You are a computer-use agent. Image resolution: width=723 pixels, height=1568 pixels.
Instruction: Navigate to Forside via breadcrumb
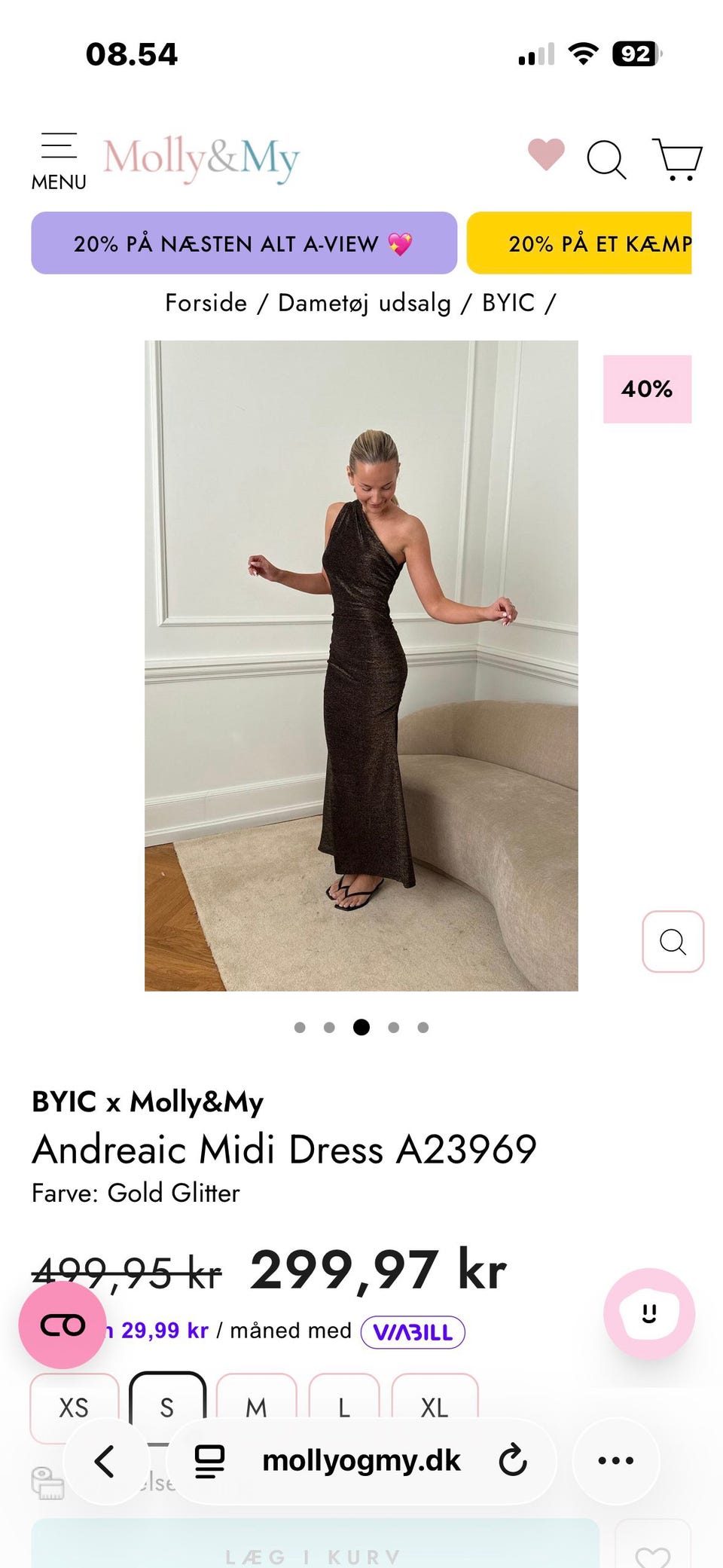(208, 303)
